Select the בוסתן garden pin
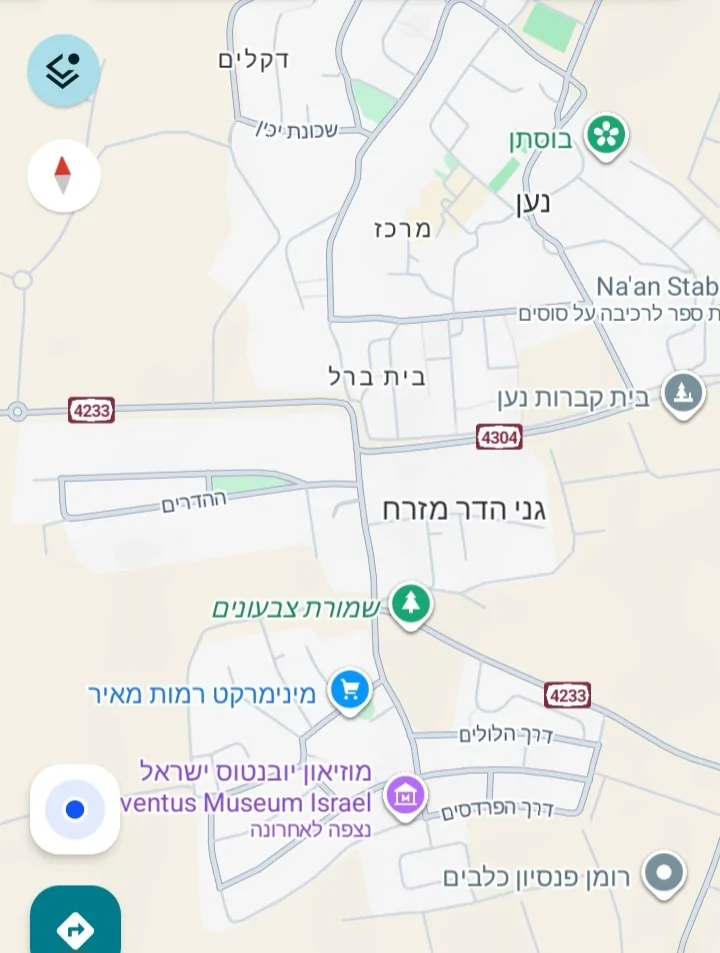 click(605, 135)
